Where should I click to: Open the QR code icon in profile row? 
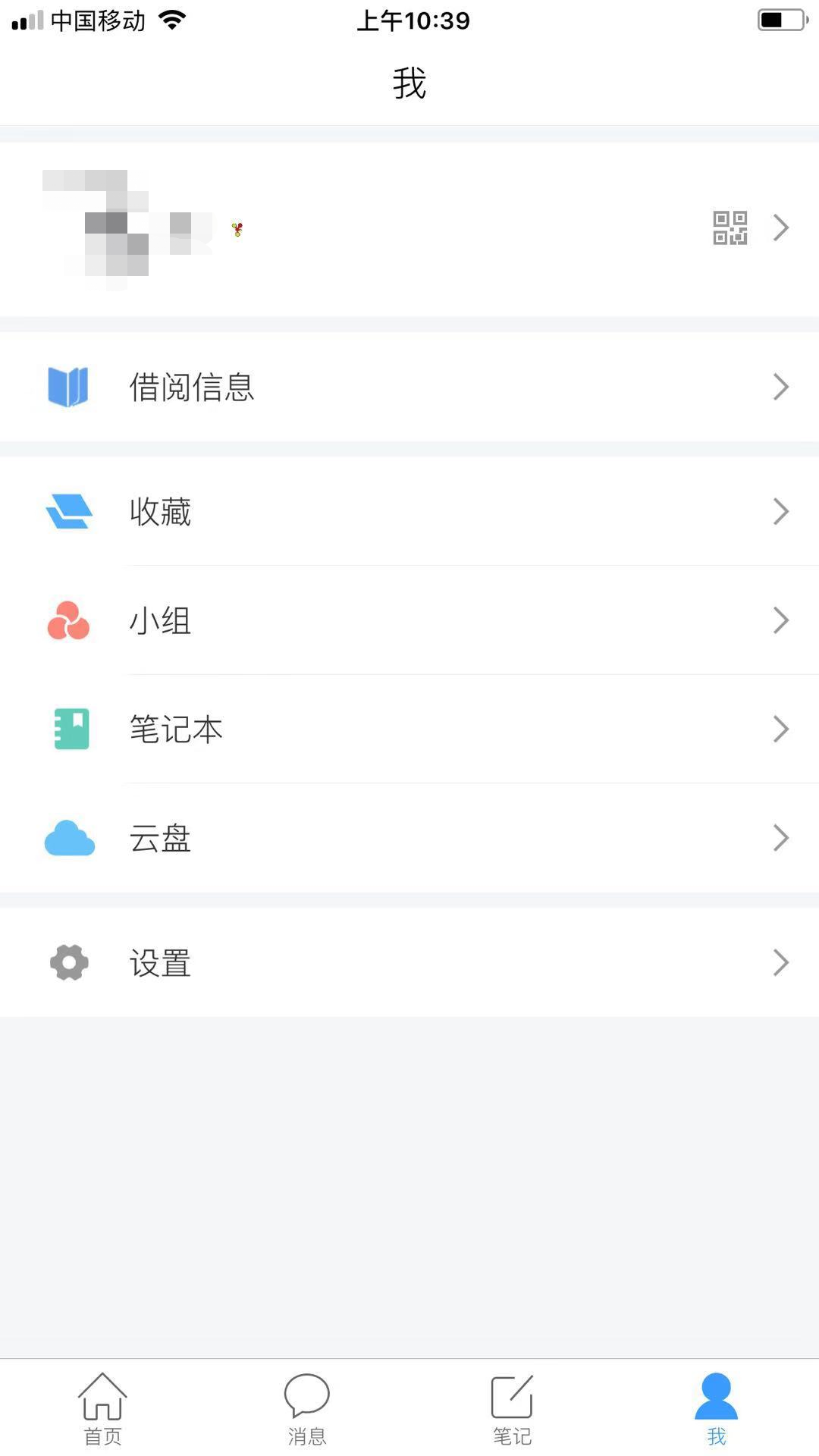(x=730, y=227)
